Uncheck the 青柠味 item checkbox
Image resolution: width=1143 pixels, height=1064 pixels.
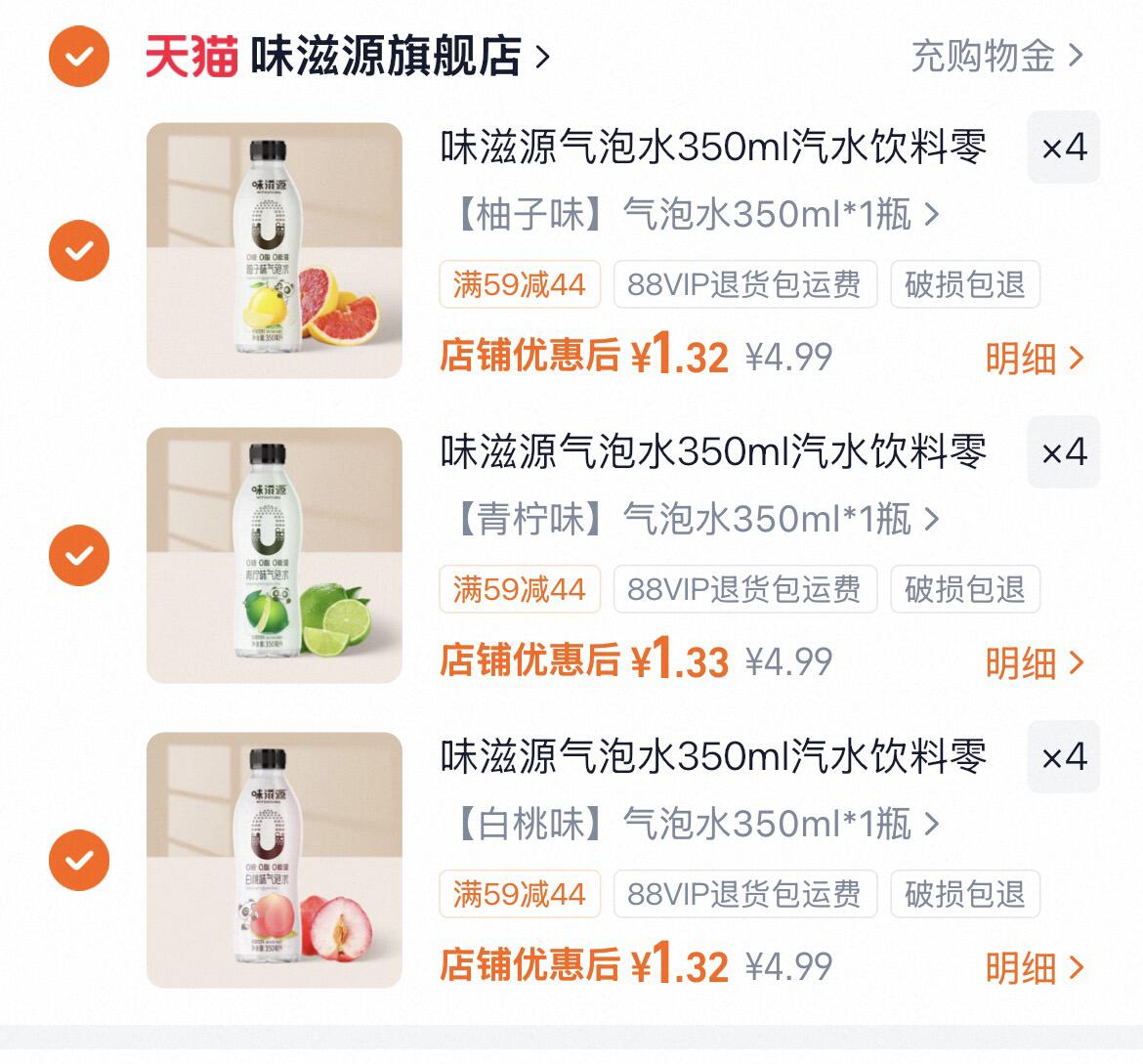[79, 555]
